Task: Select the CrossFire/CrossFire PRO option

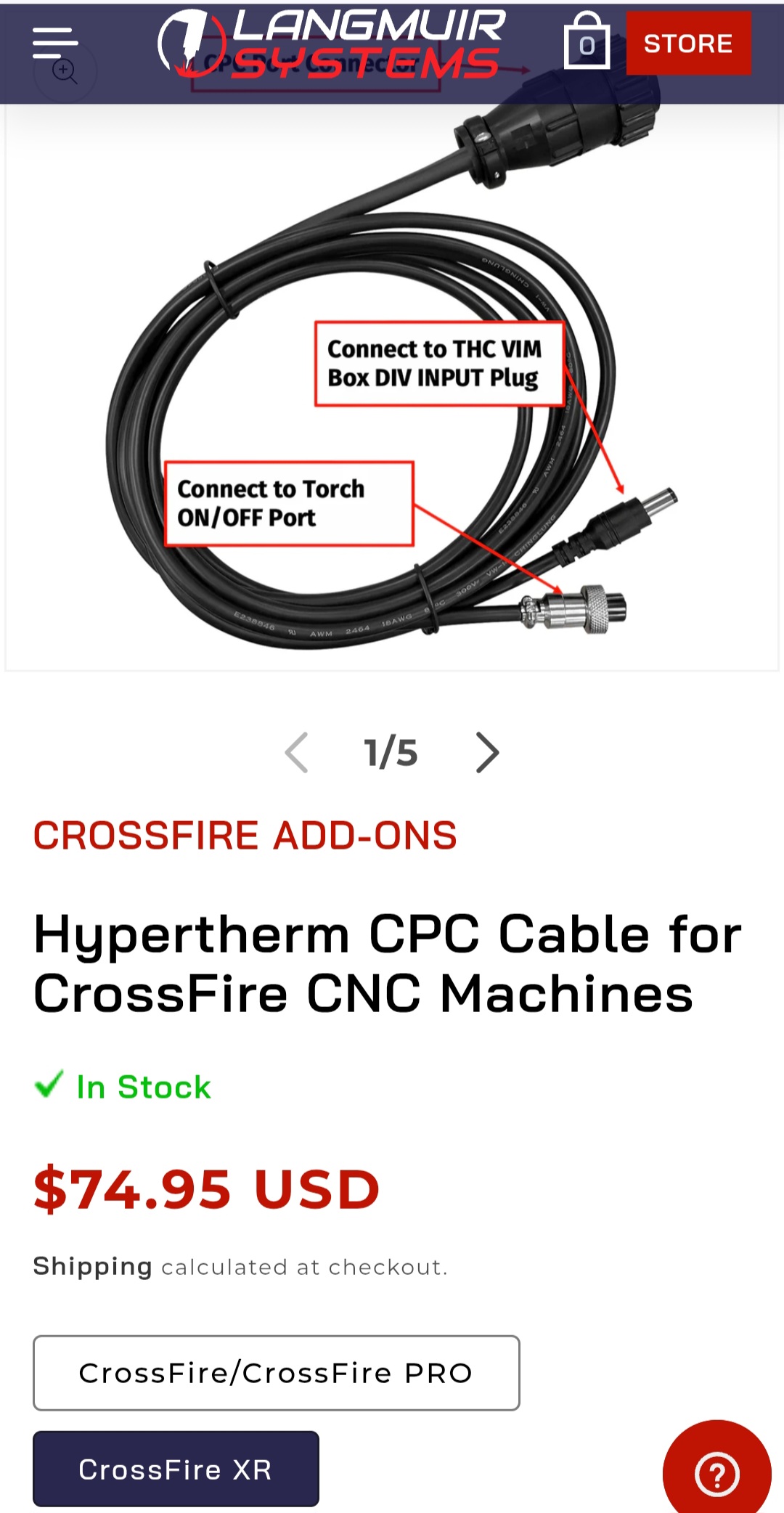Action: point(276,1373)
